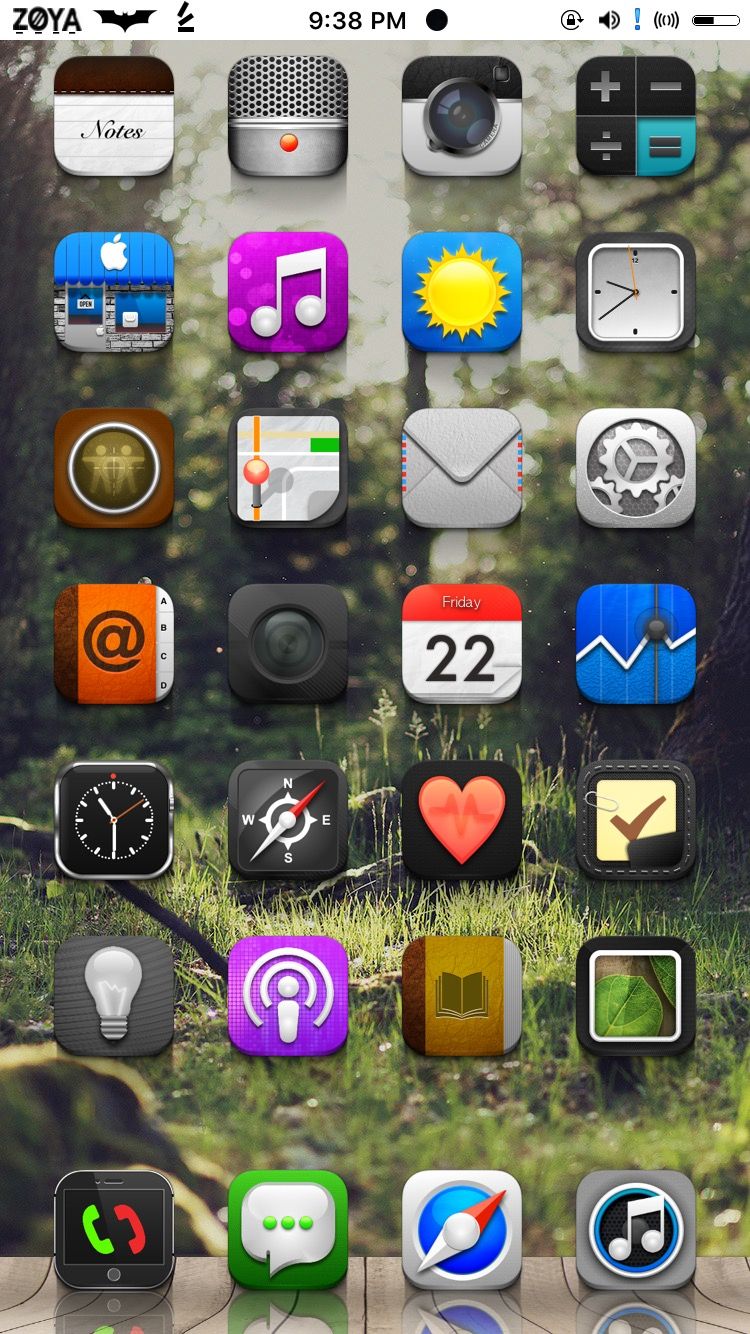Launch the Voice Memos microphone app
The width and height of the screenshot is (750, 1334).
click(288, 116)
